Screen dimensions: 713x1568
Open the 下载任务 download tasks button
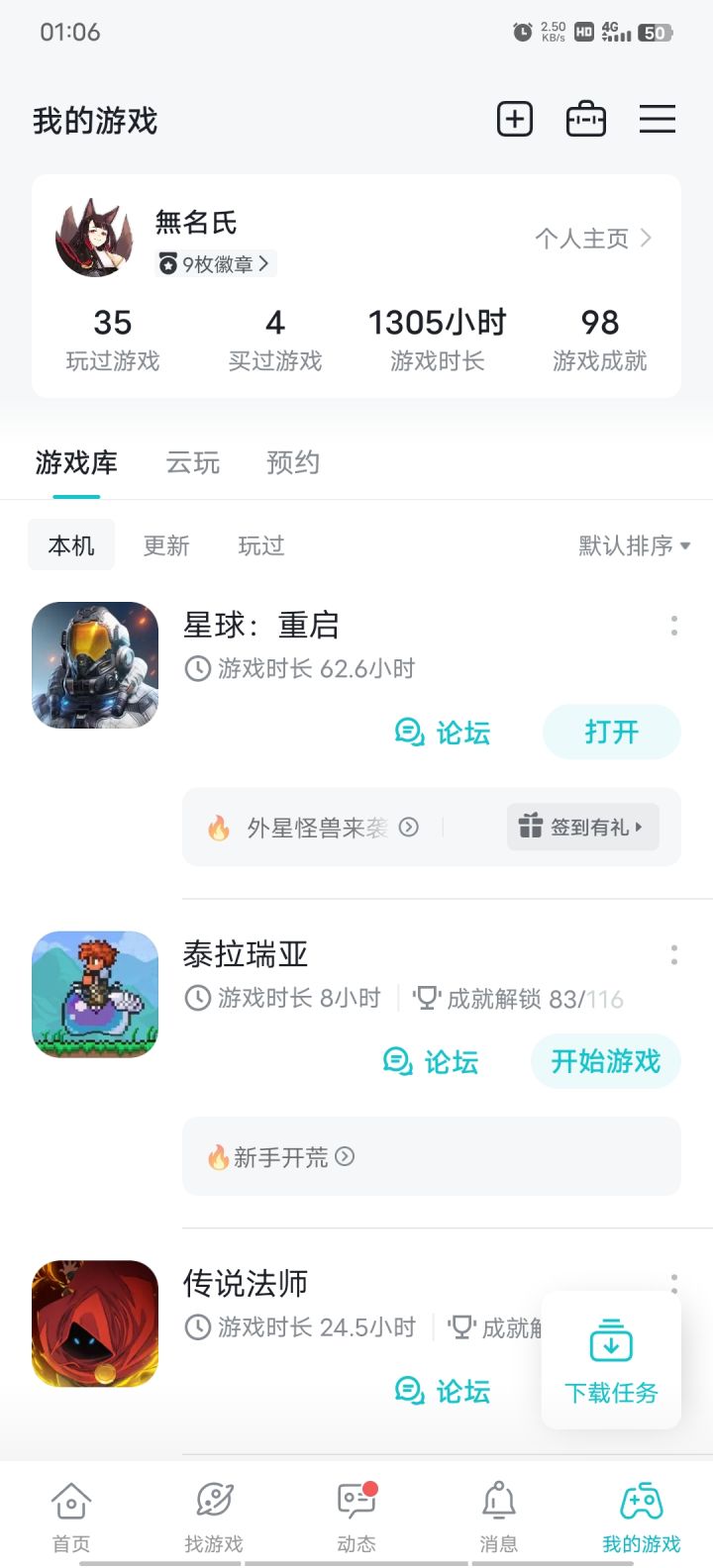click(611, 1361)
